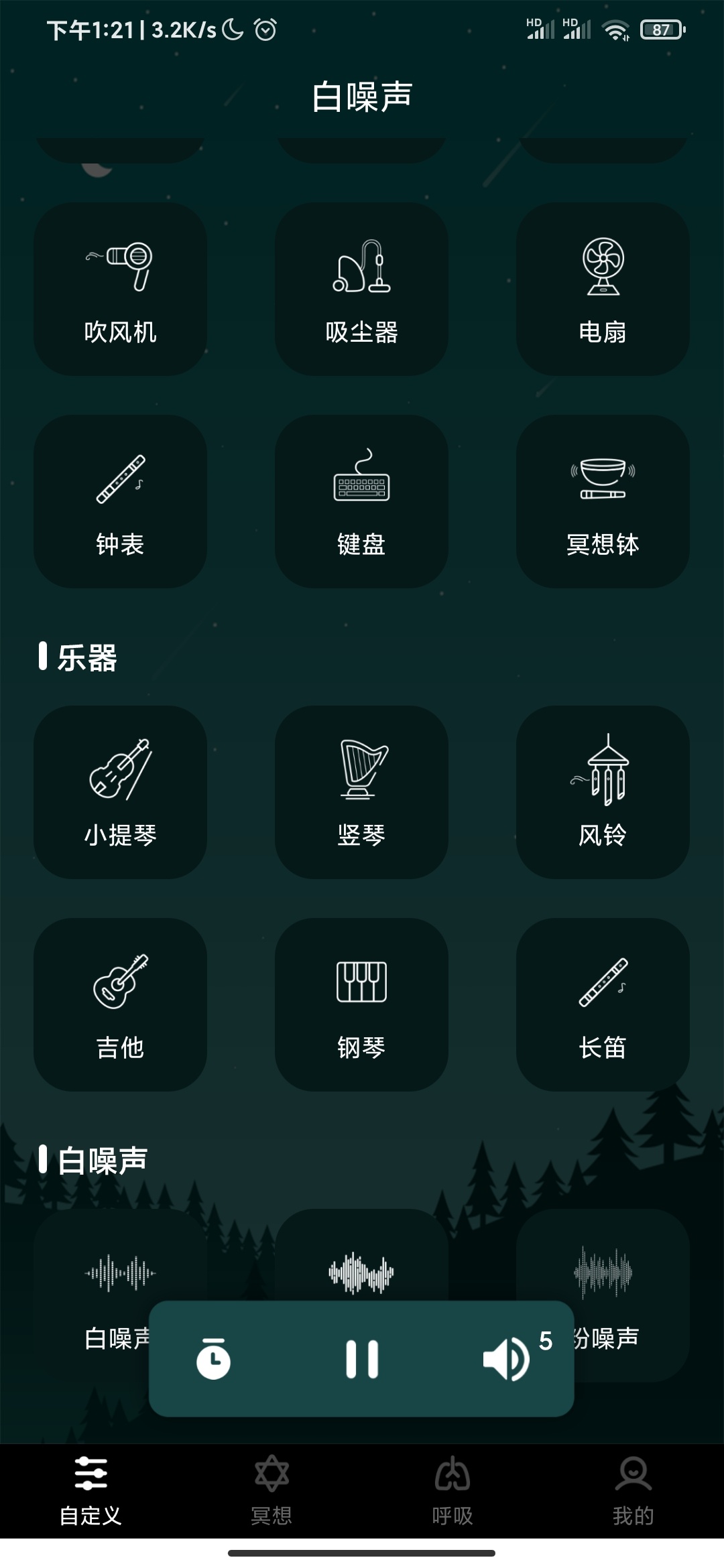This screenshot has width=724, height=1568.
Task: Pause the playing sounds
Action: tap(362, 1359)
